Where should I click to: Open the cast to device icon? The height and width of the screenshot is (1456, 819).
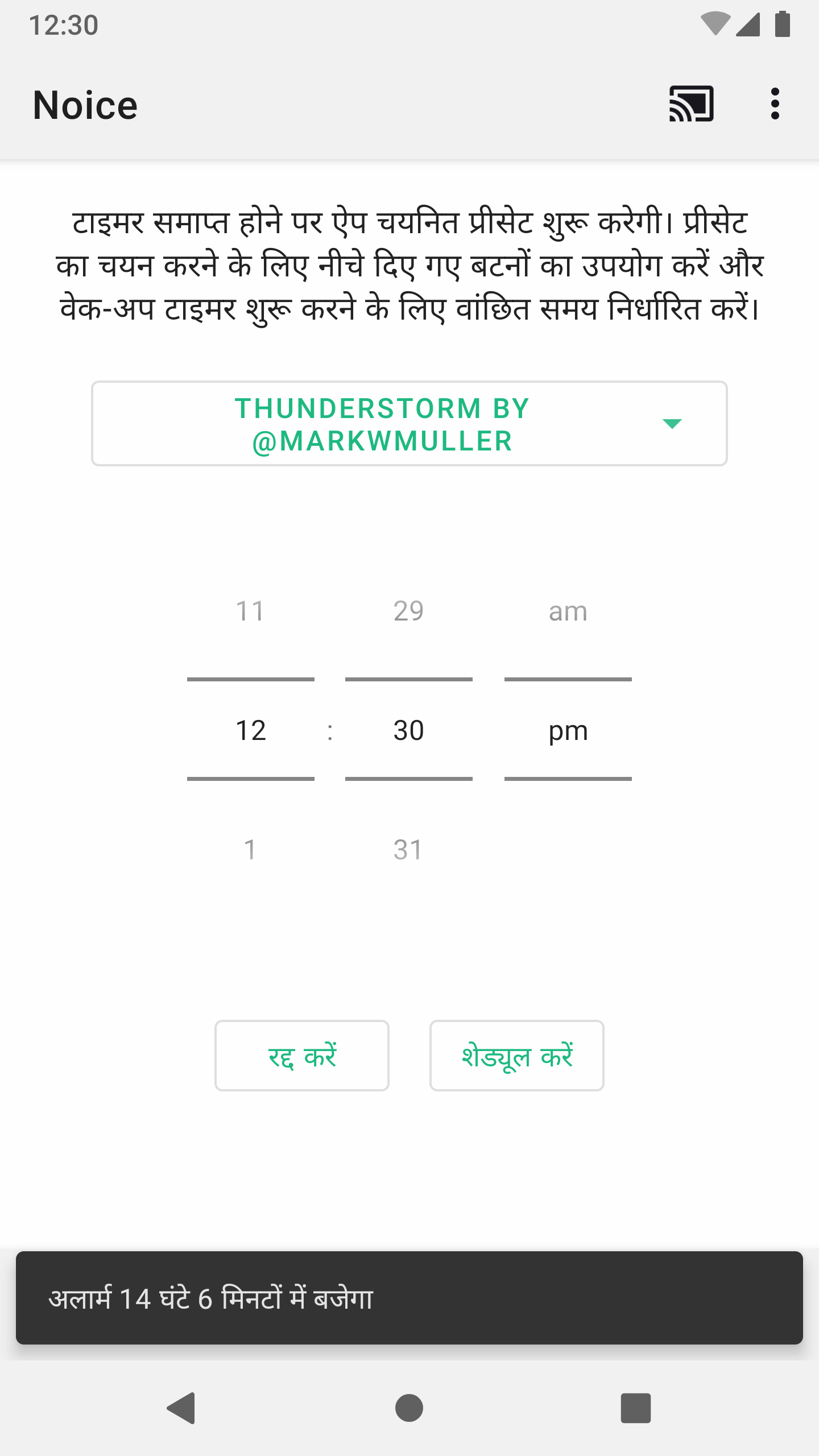pyautogui.click(x=691, y=104)
